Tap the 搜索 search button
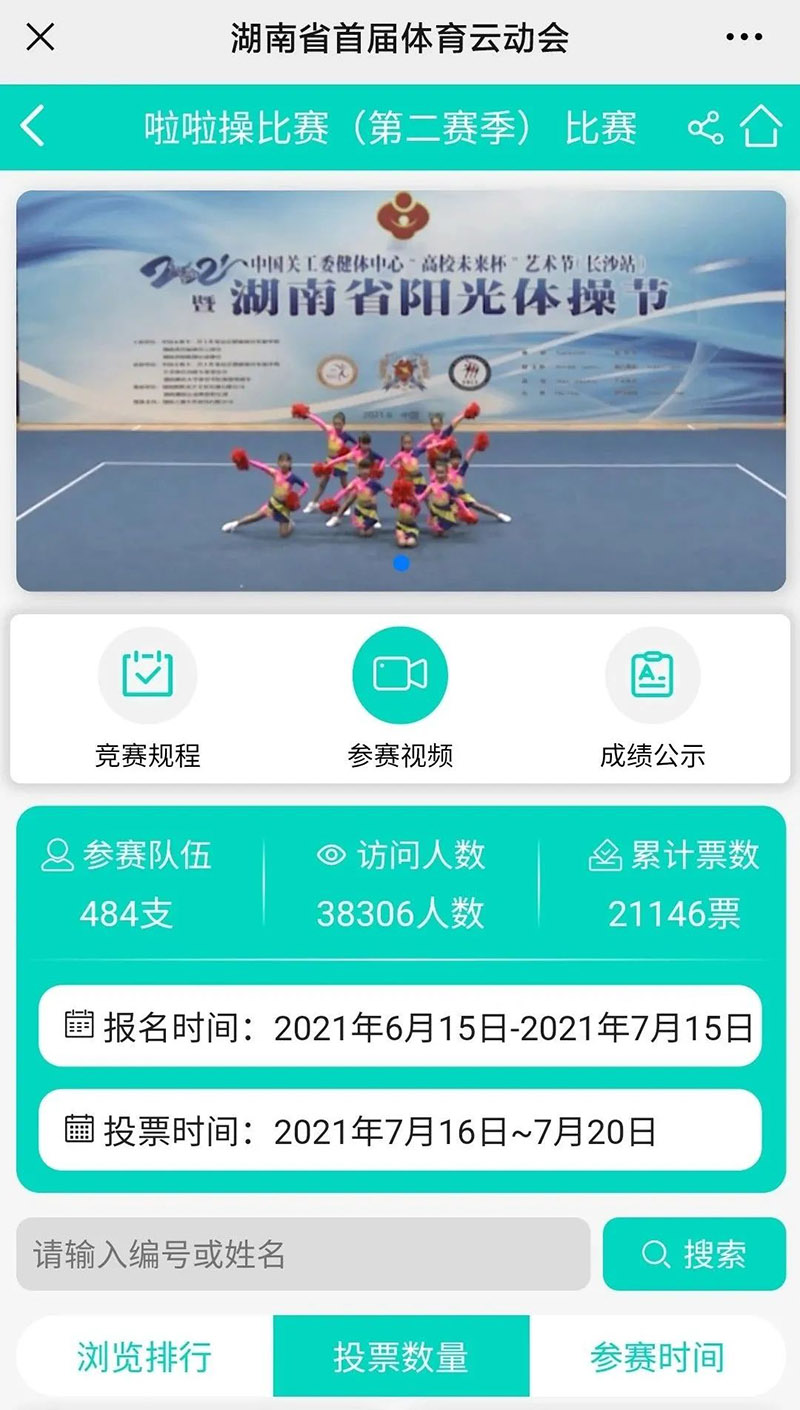This screenshot has width=800, height=1410. pos(694,1253)
